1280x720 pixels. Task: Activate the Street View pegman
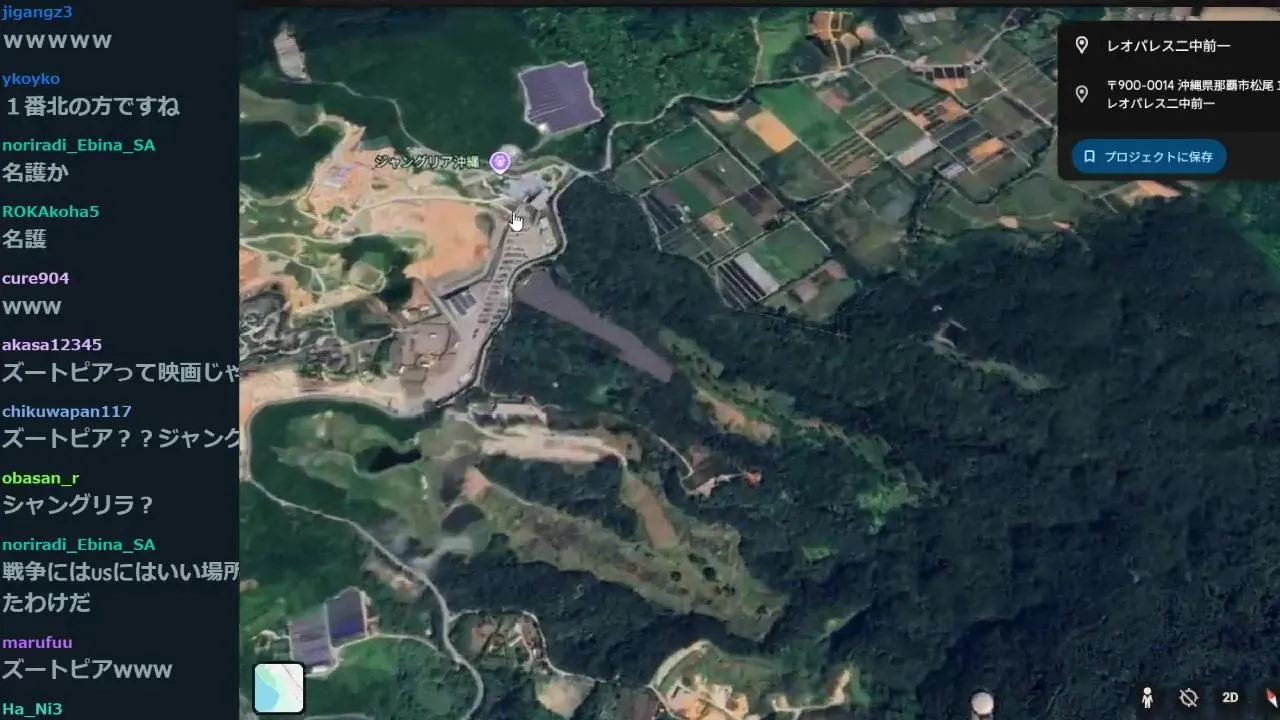1147,697
